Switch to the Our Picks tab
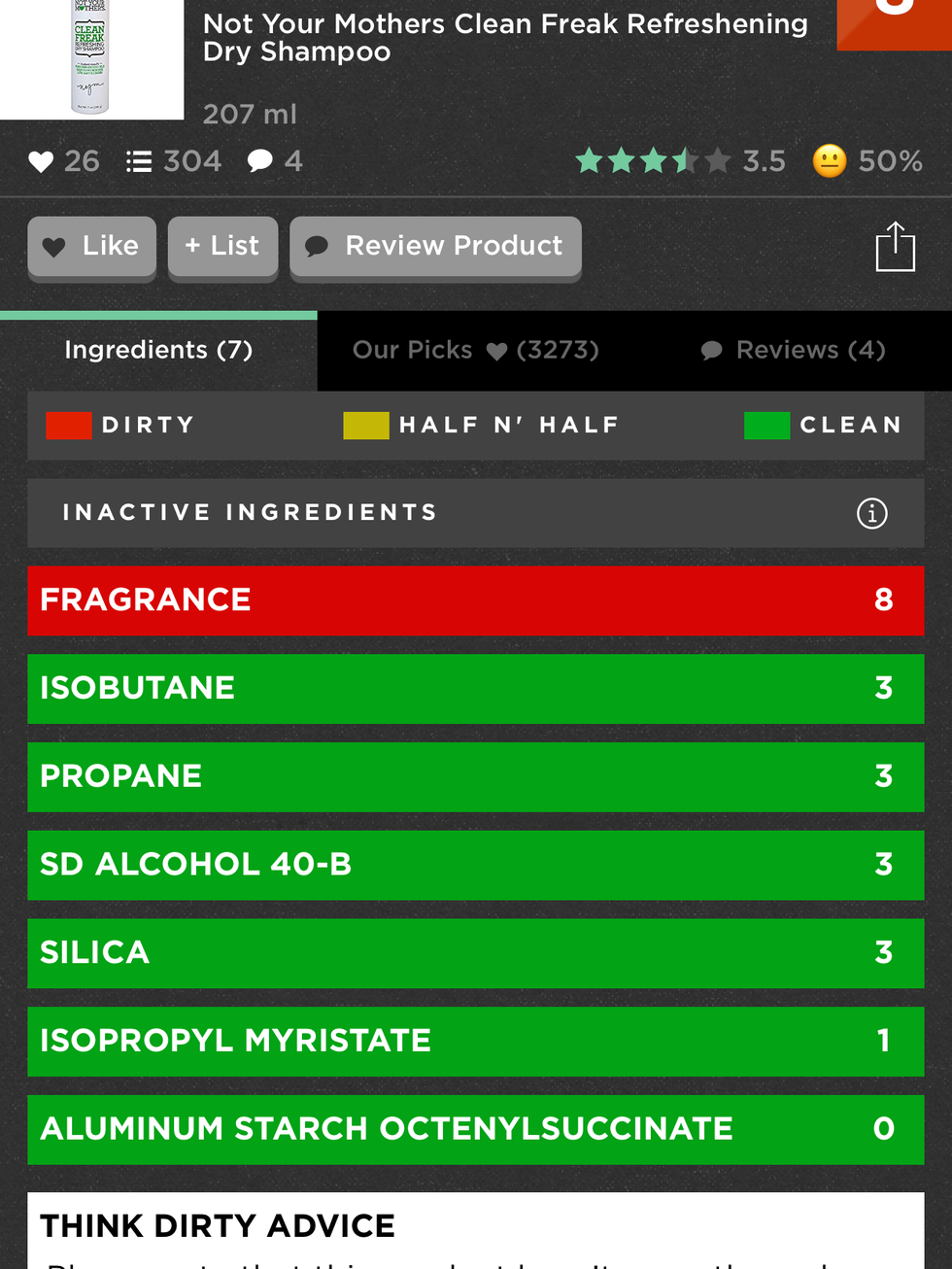The image size is (952, 1269). [x=475, y=351]
